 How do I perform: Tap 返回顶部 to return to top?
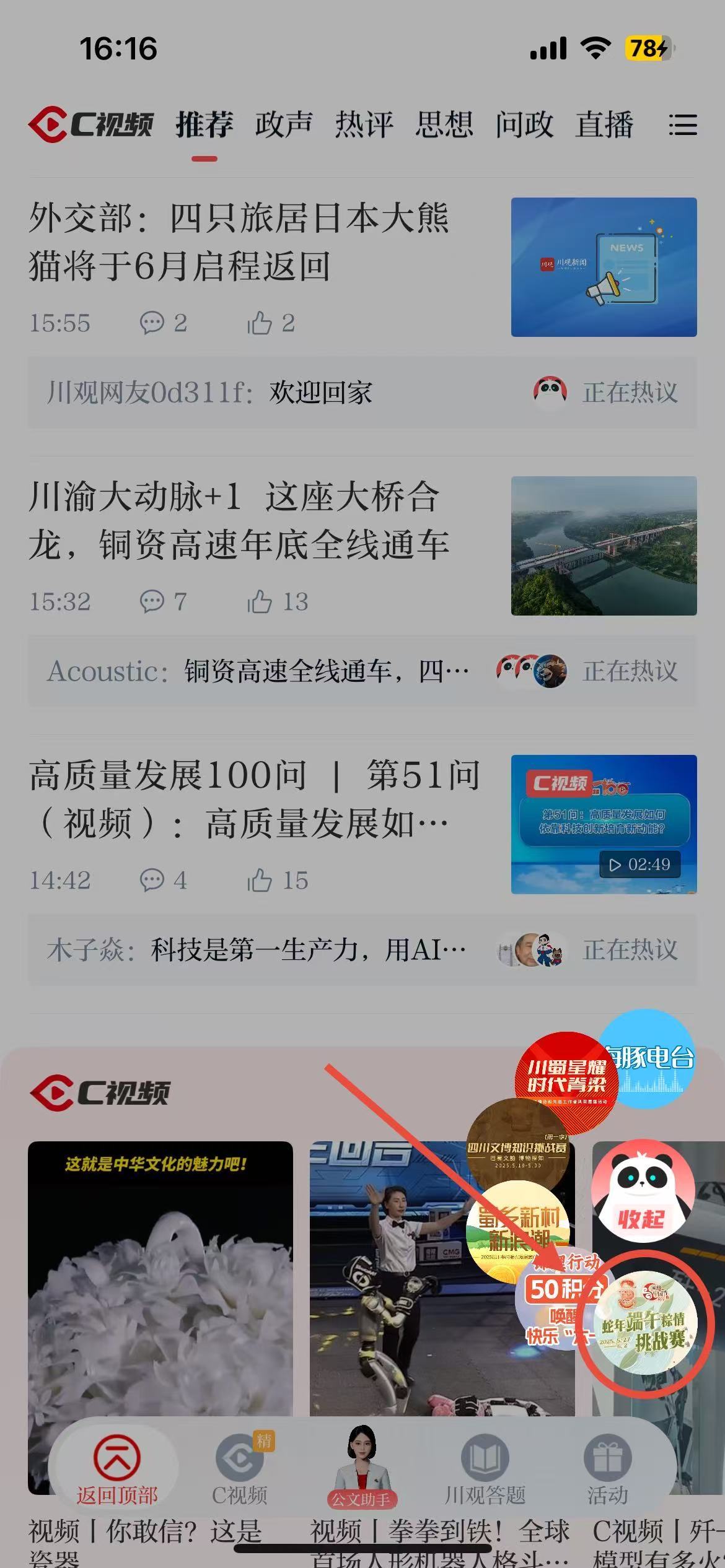point(116,1471)
